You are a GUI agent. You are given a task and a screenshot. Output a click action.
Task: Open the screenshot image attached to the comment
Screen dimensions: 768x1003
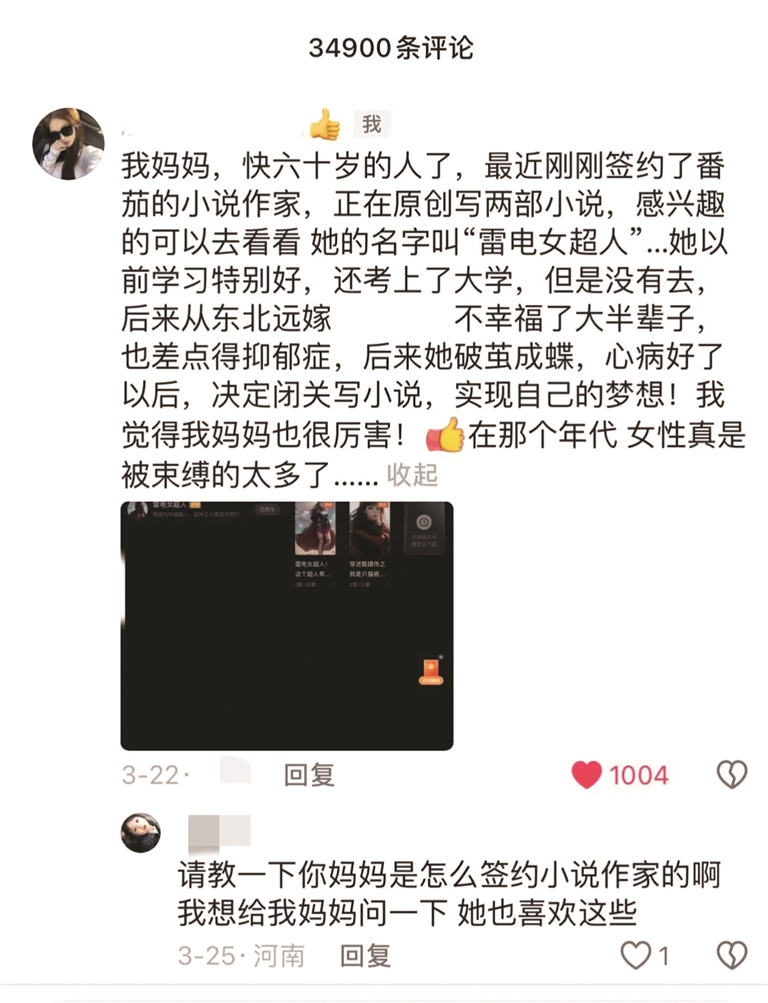286,626
